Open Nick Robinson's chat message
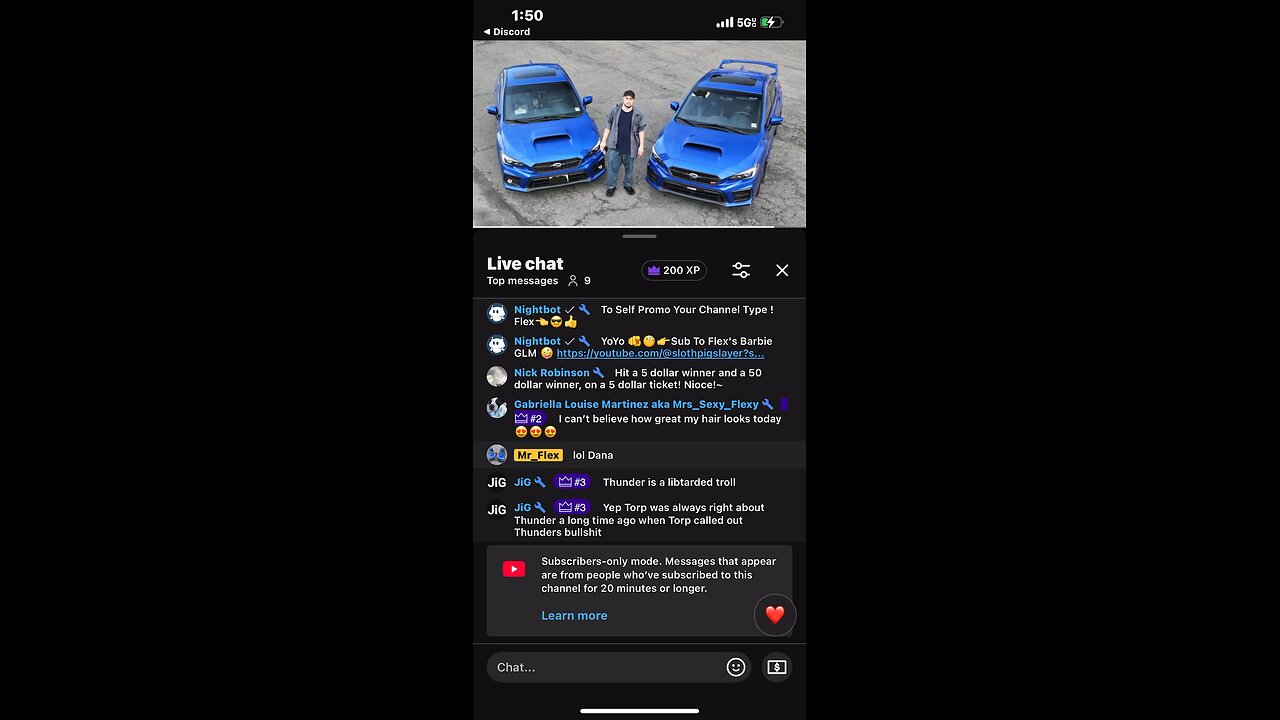Image resolution: width=1280 pixels, height=720 pixels. coord(640,379)
